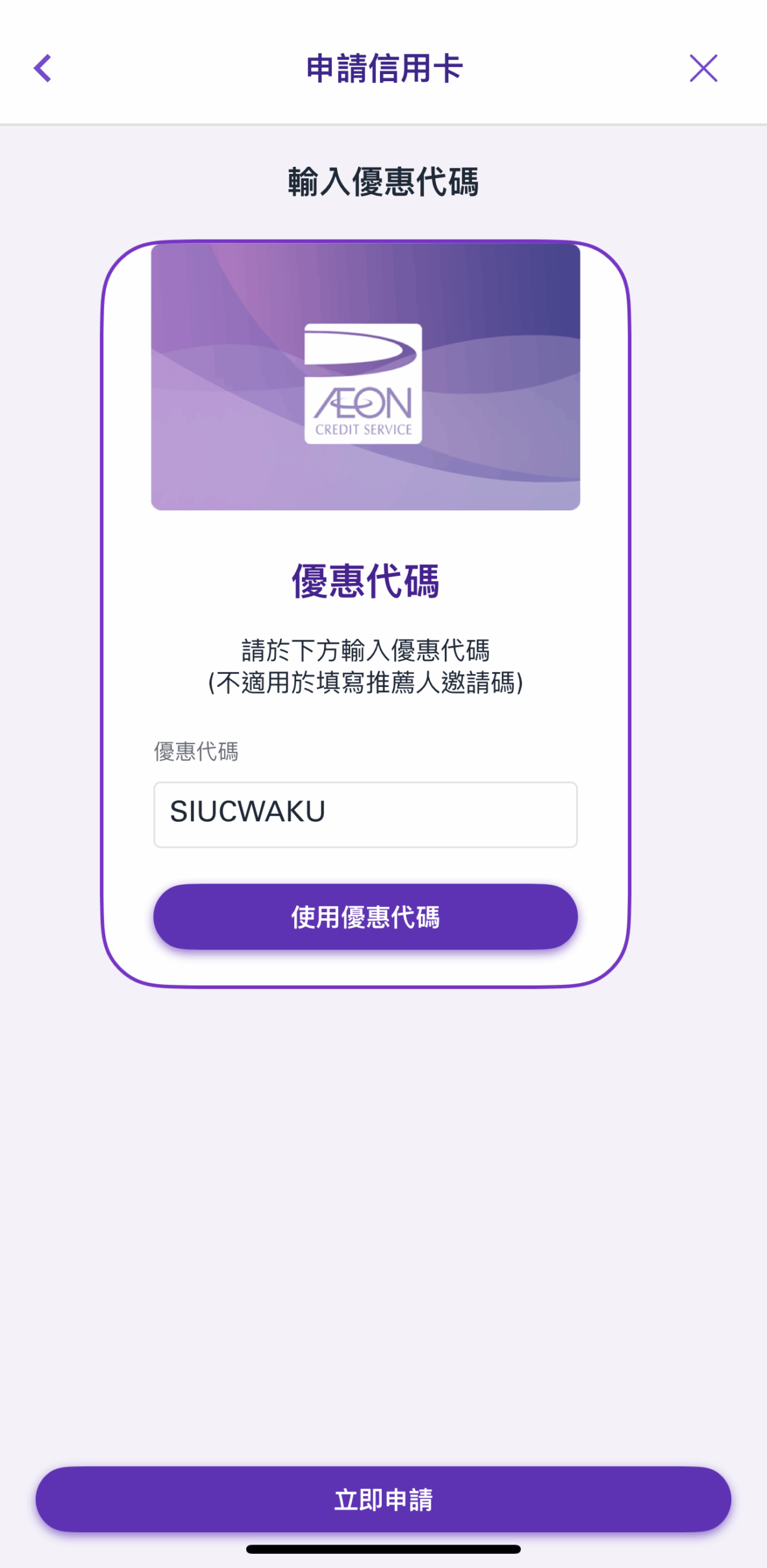Go back using the purple arrow

tap(43, 68)
